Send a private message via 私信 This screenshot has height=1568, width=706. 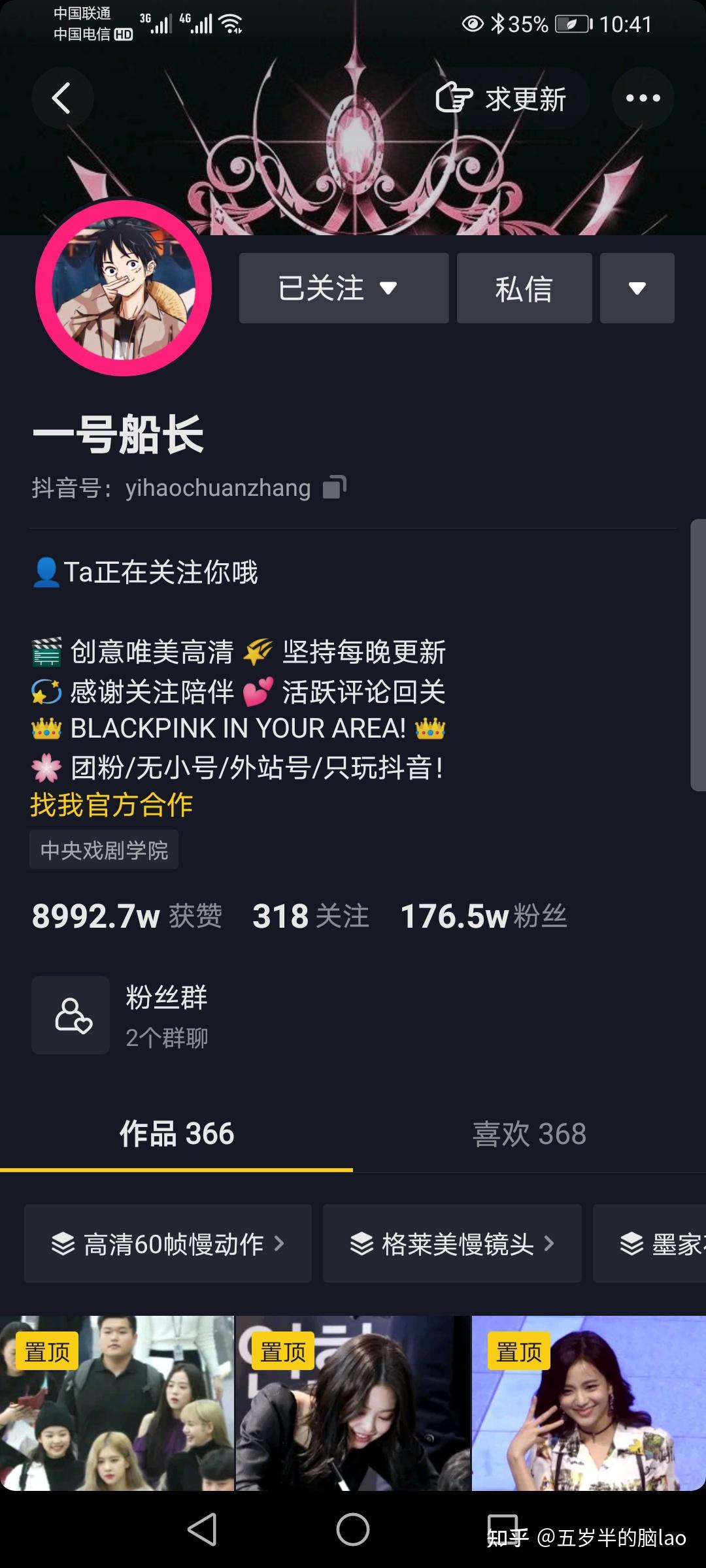[x=524, y=288]
